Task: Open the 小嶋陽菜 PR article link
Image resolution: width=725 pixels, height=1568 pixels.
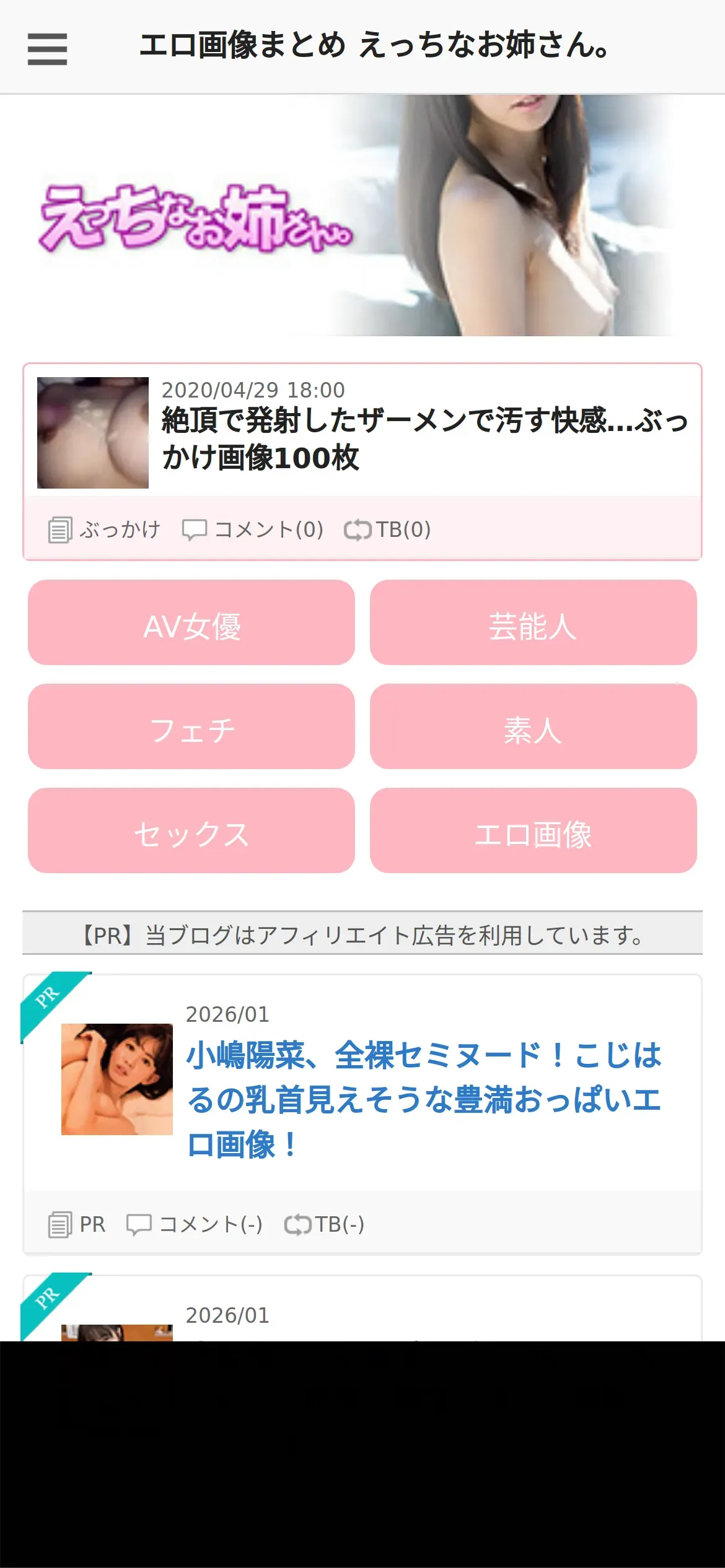Action: pyautogui.click(x=424, y=1099)
